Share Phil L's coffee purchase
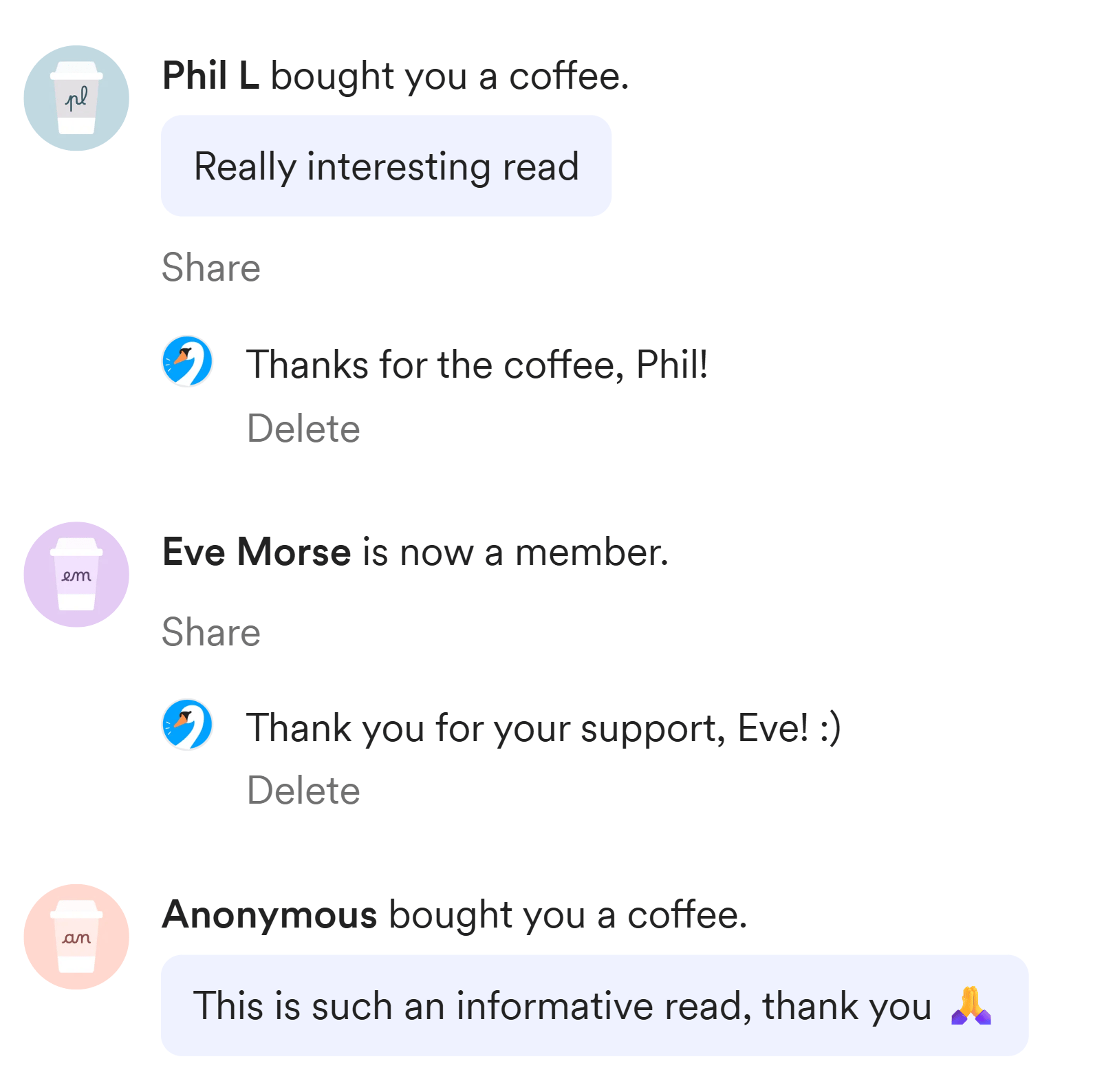This screenshot has width=1104, height=1092. 210,267
